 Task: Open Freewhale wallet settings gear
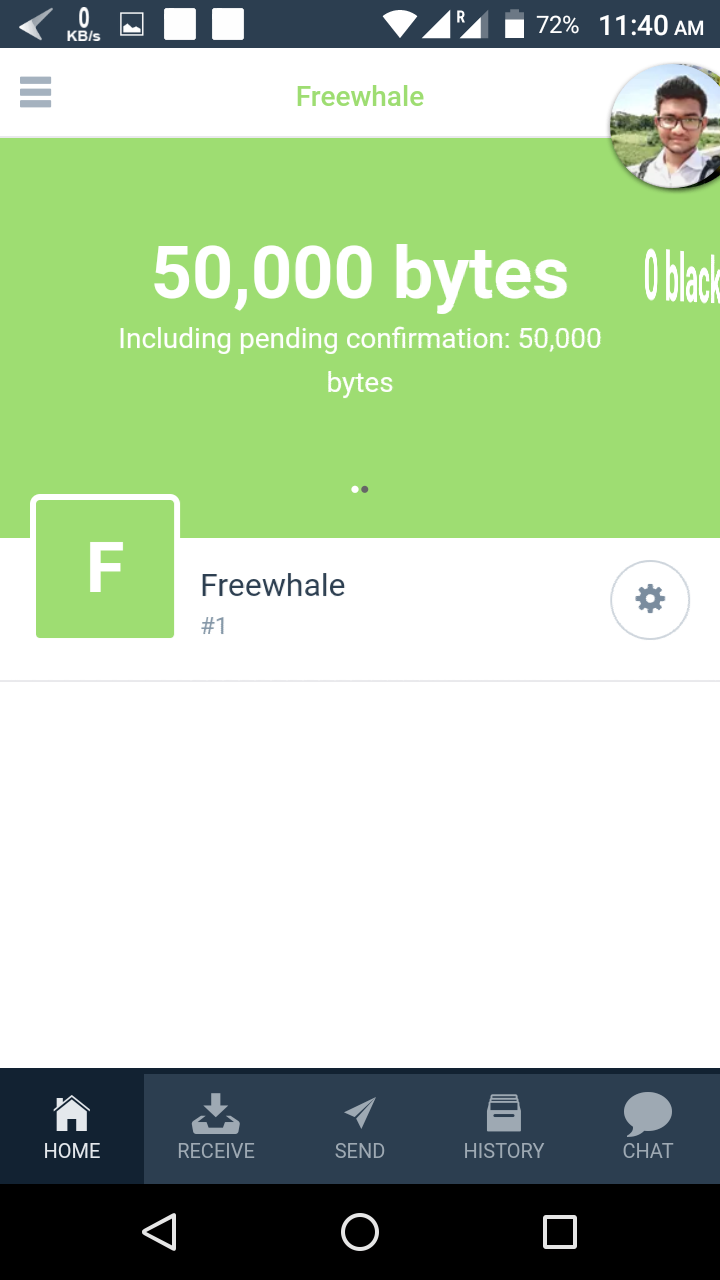650,599
